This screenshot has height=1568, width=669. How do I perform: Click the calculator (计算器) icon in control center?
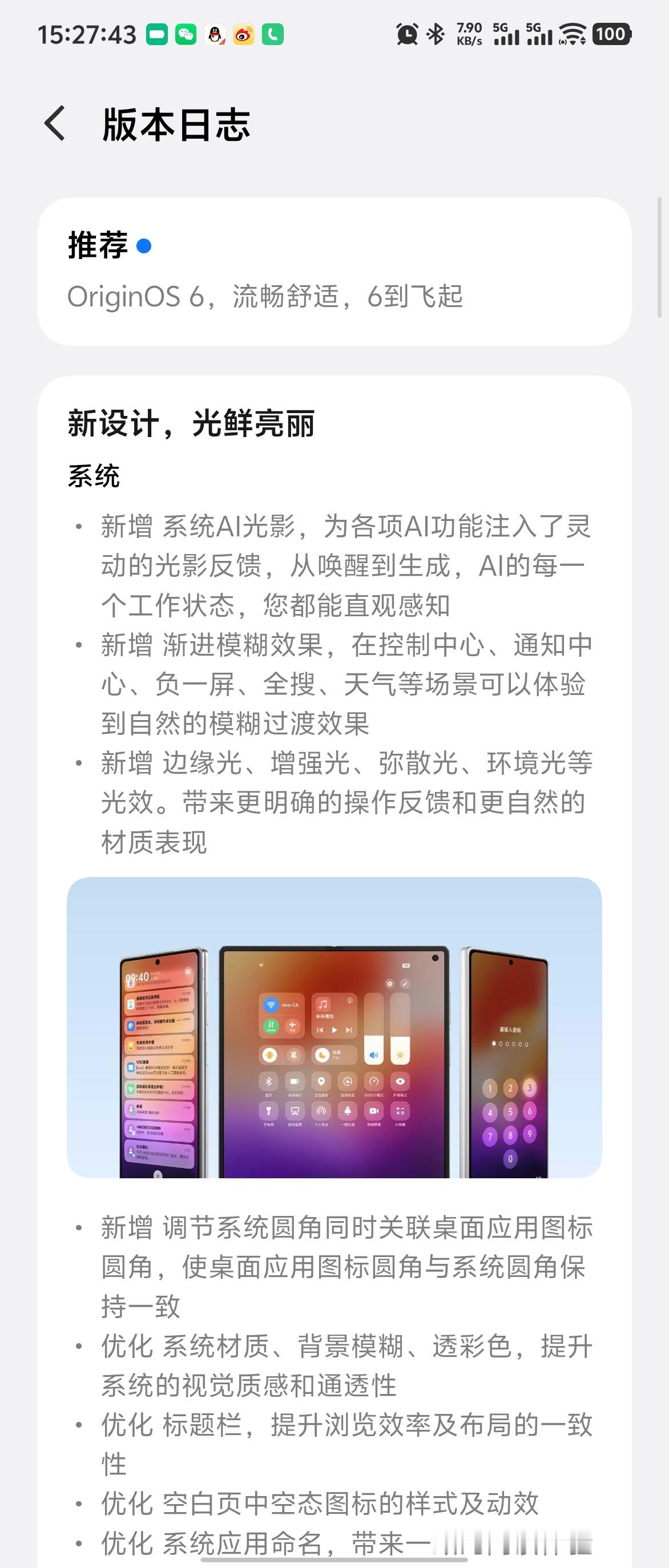pos(401,1111)
